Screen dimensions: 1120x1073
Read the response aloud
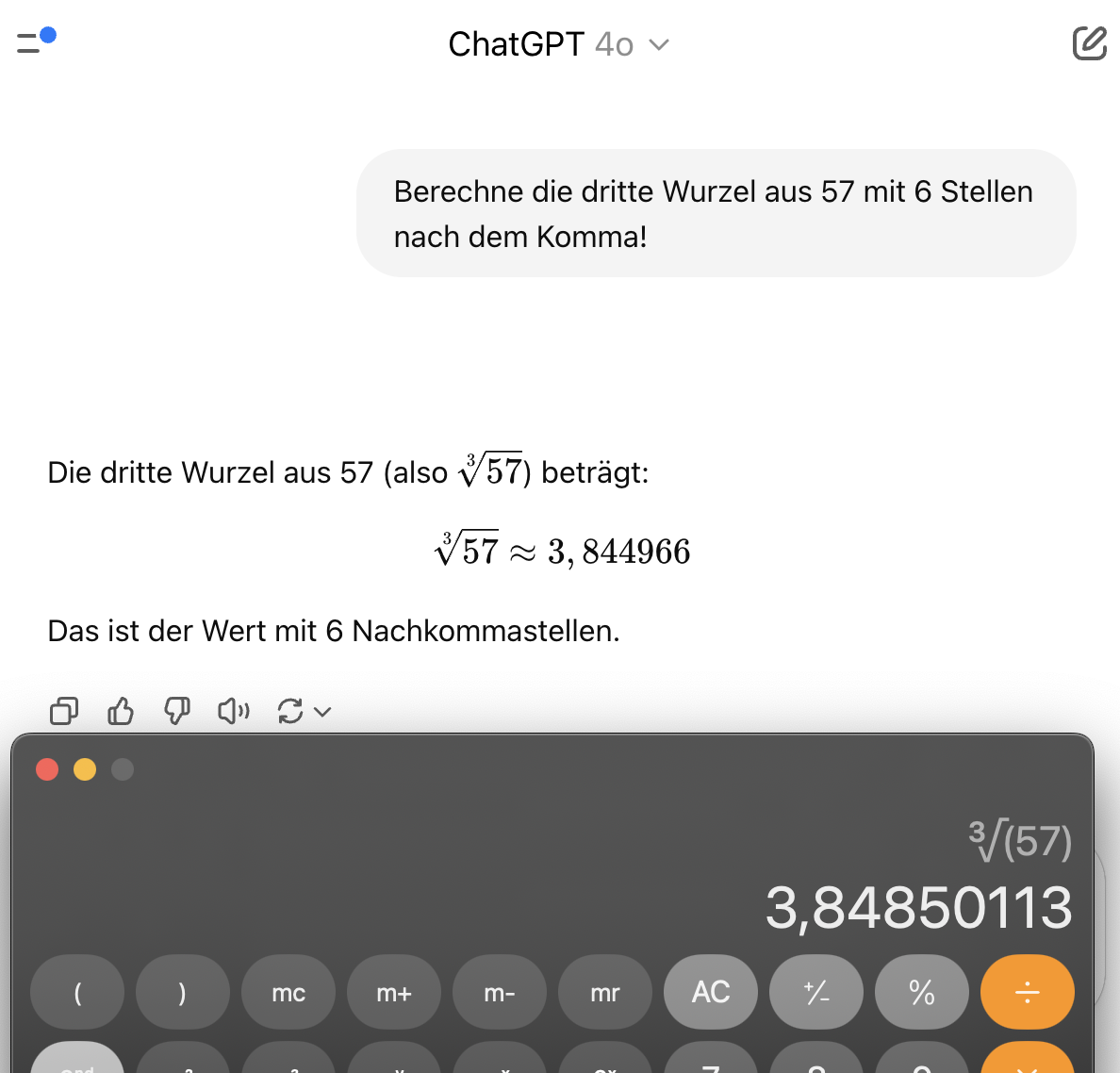point(234,711)
